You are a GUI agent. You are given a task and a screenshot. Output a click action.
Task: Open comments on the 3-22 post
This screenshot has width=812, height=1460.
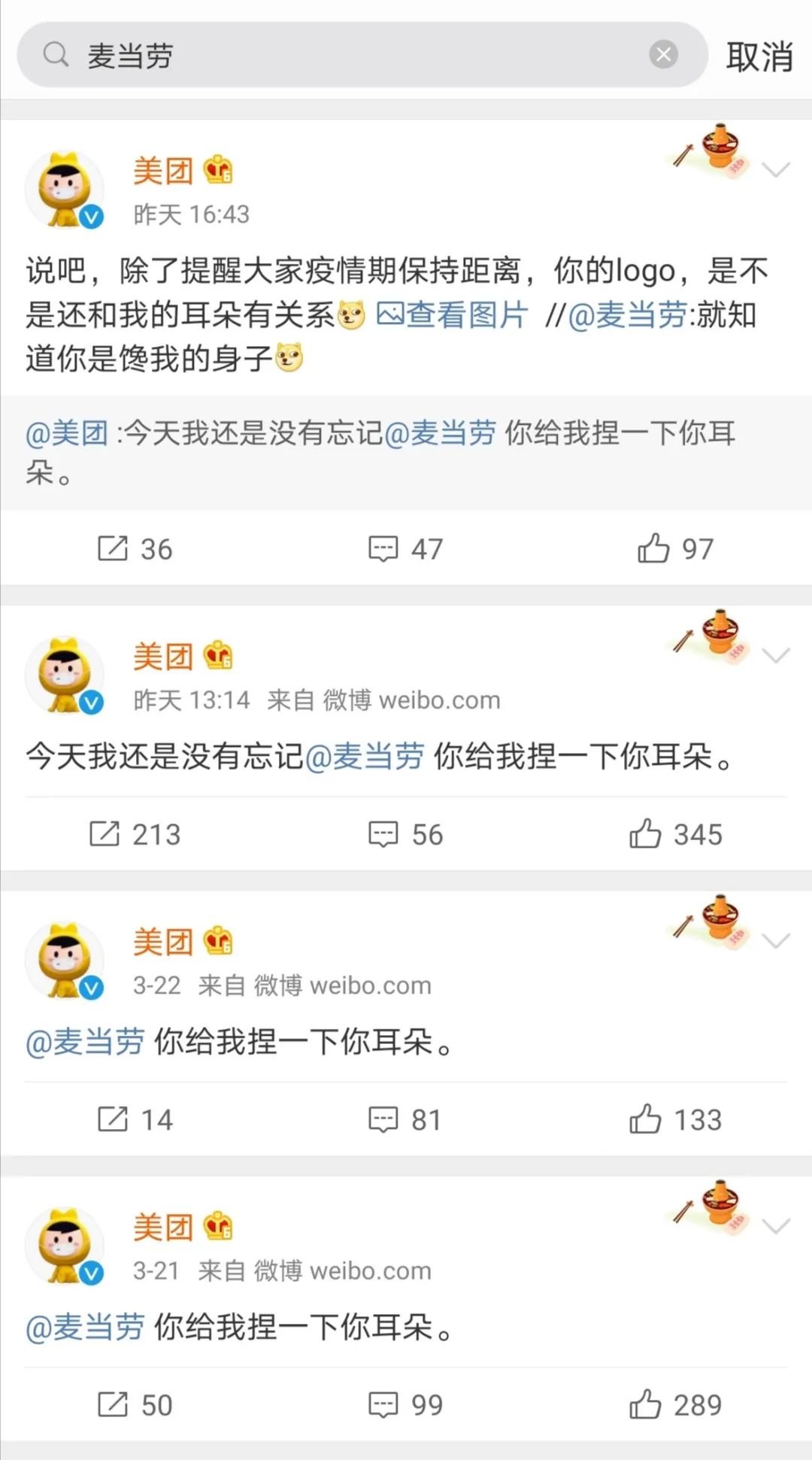point(405,1119)
